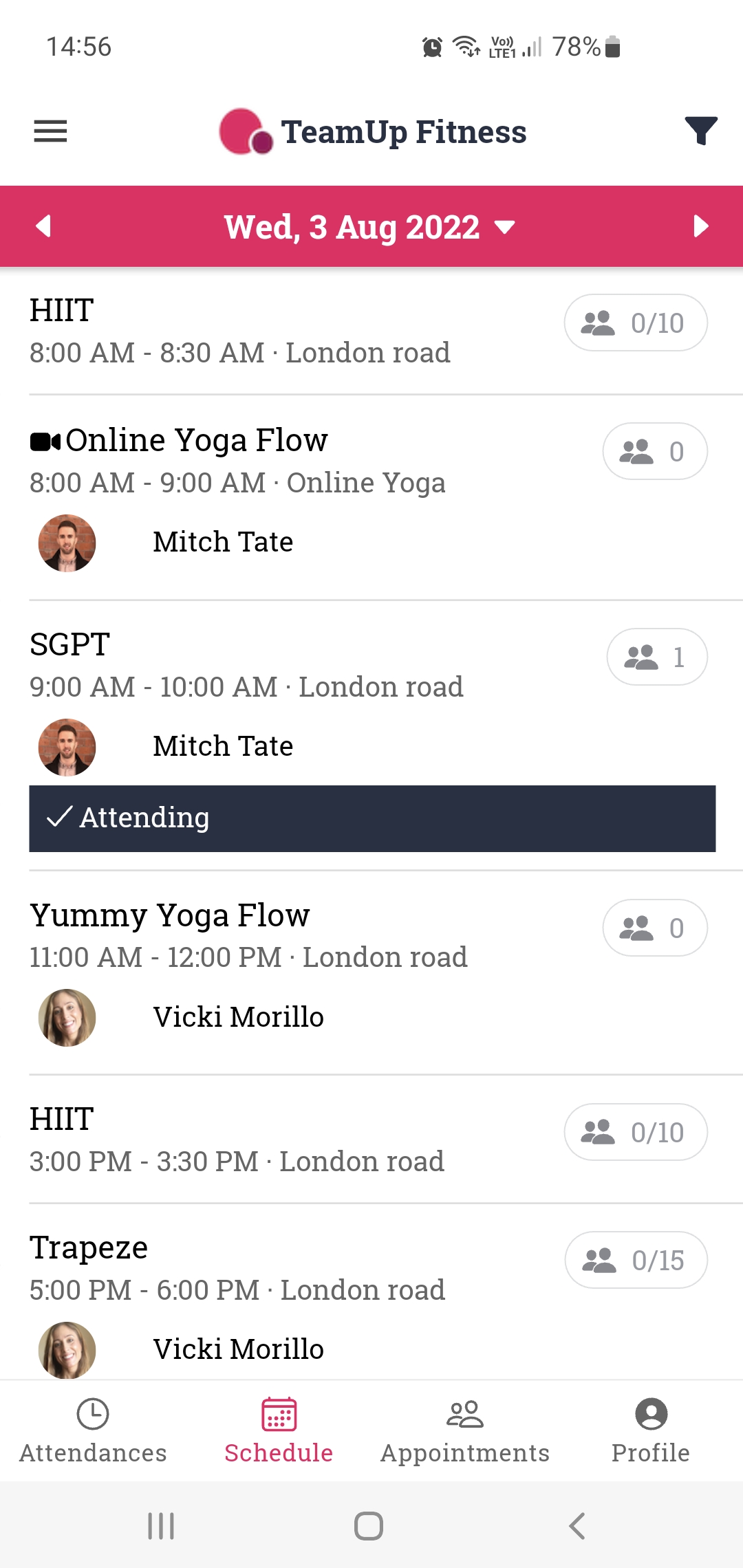The image size is (743, 1568).
Task: Switch to the Attendances tab
Action: click(93, 1430)
